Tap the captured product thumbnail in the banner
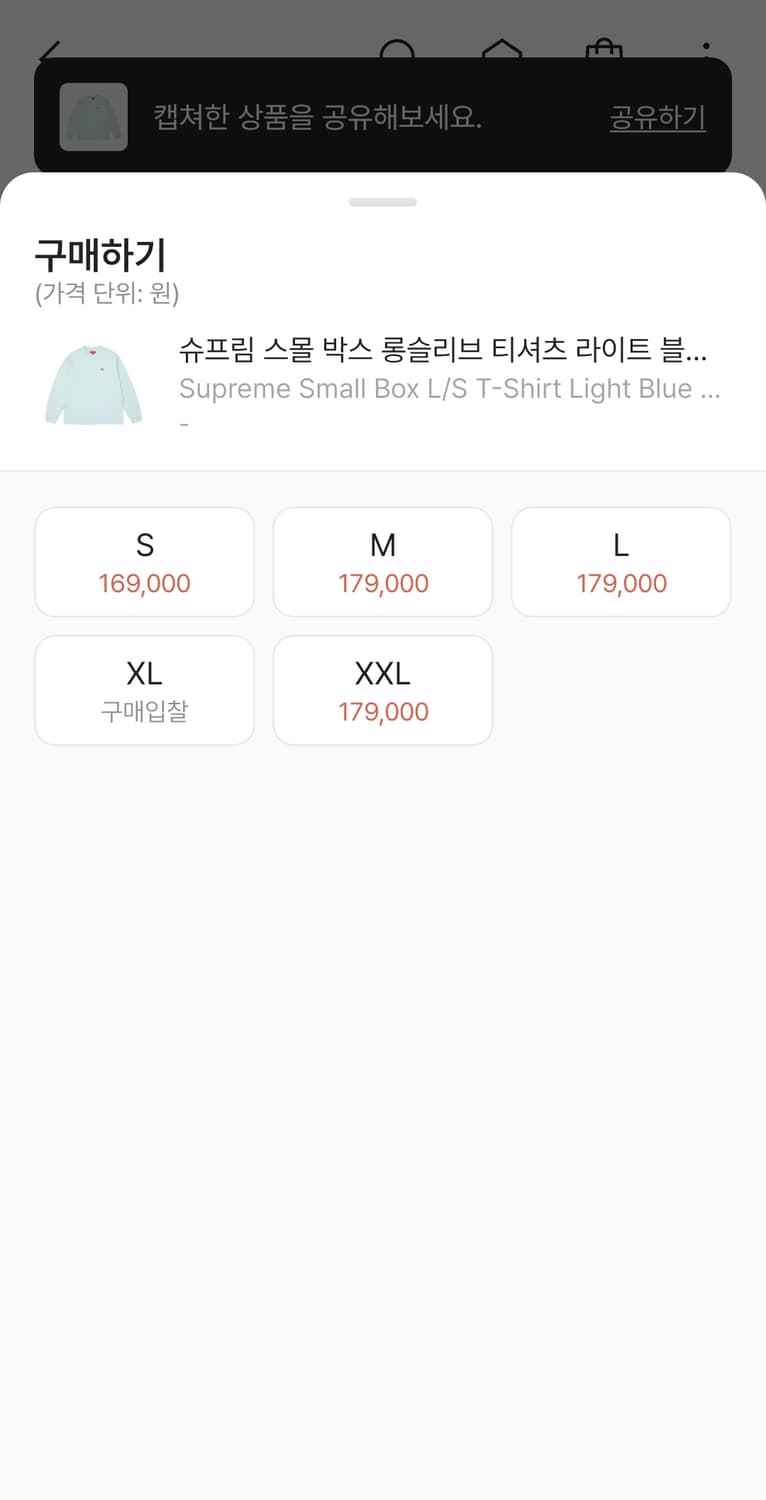Screen dimensions: 766x1500 click(92, 117)
